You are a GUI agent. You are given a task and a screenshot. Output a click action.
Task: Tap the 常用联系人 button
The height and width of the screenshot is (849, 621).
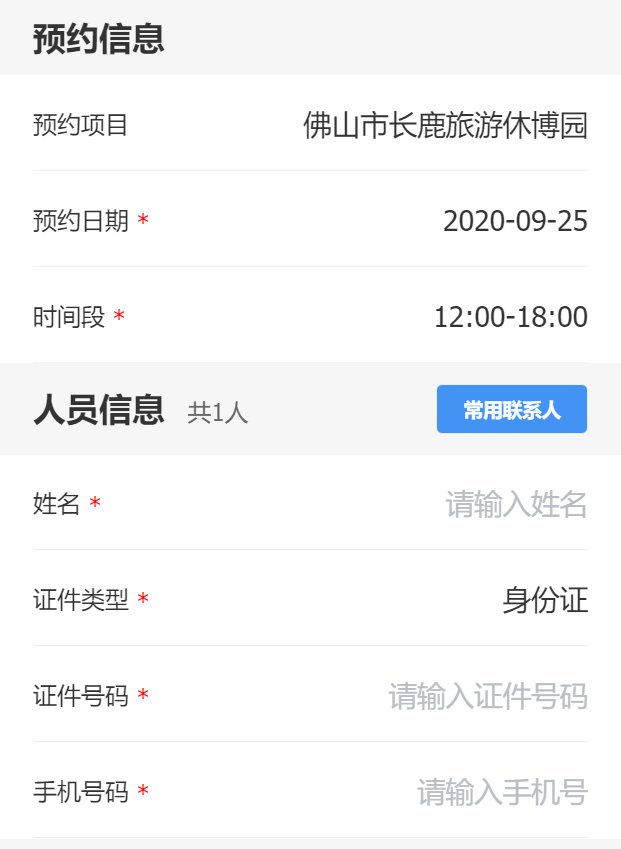pyautogui.click(x=511, y=409)
